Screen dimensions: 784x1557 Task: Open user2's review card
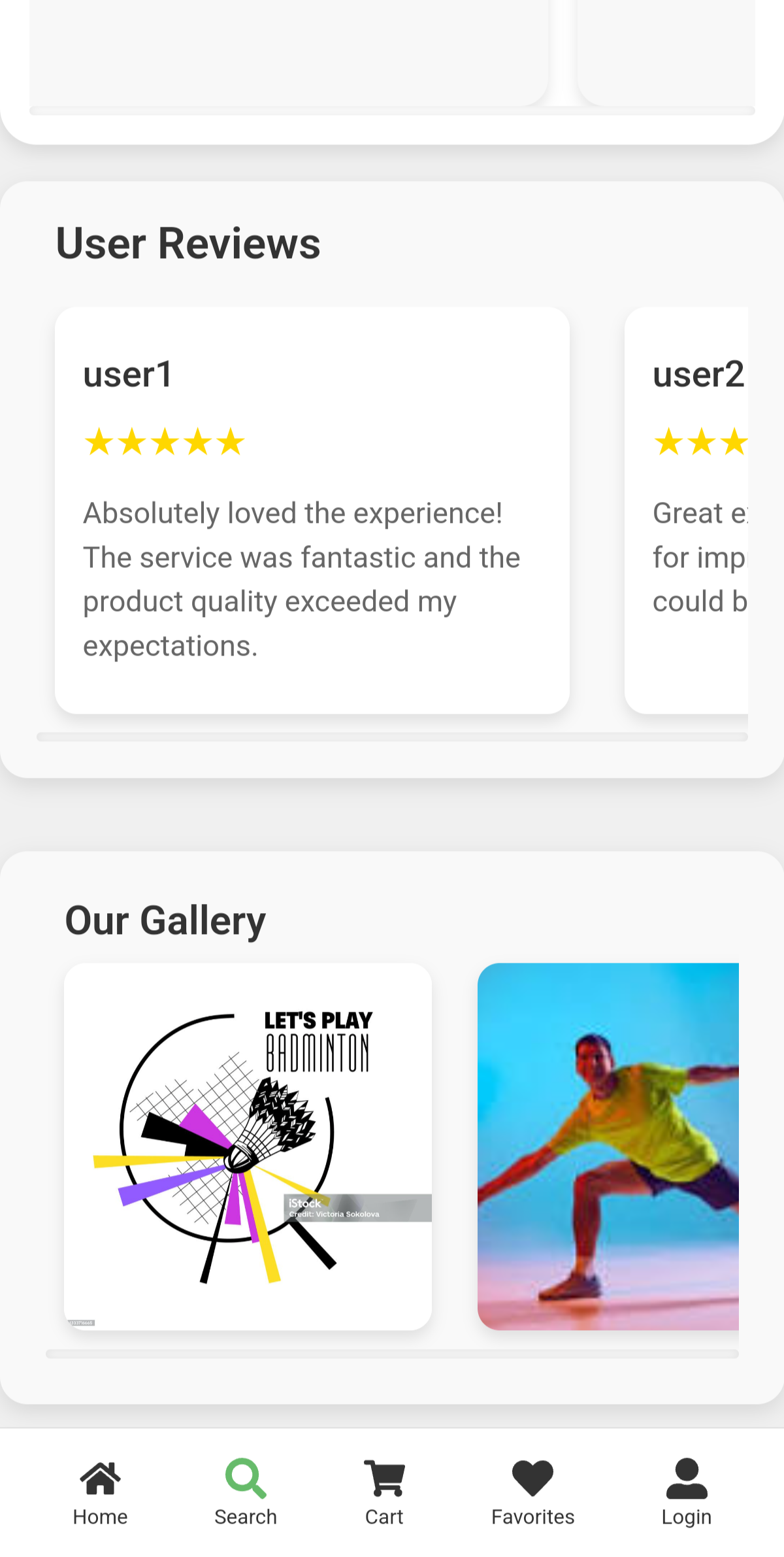[687, 510]
